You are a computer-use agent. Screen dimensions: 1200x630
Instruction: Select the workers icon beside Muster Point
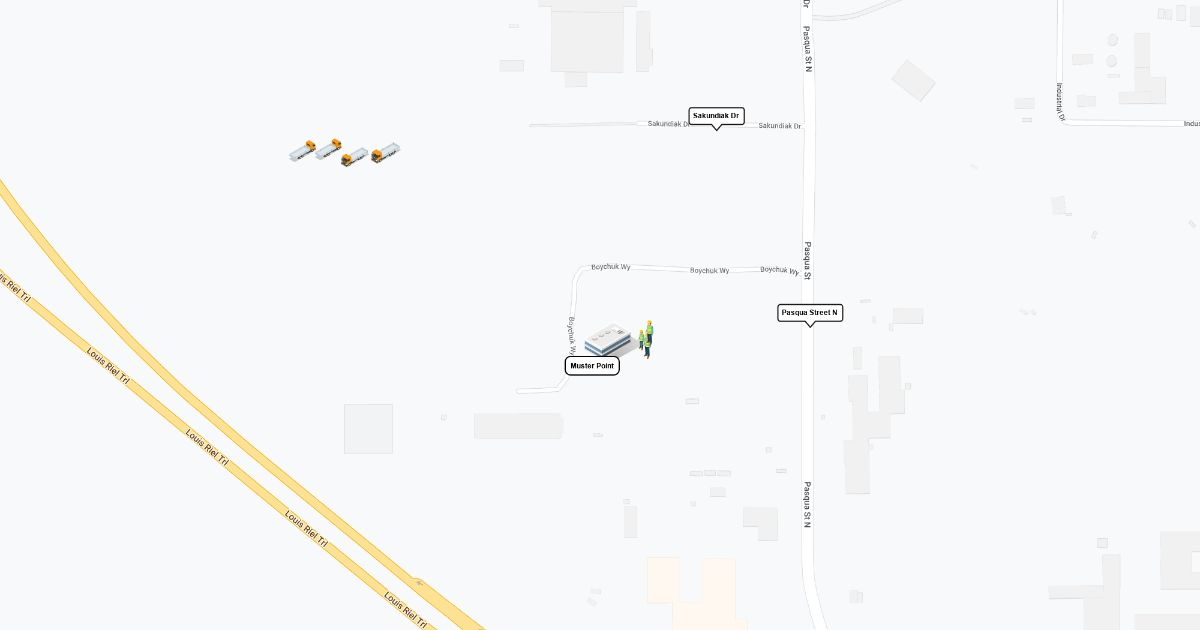click(646, 339)
